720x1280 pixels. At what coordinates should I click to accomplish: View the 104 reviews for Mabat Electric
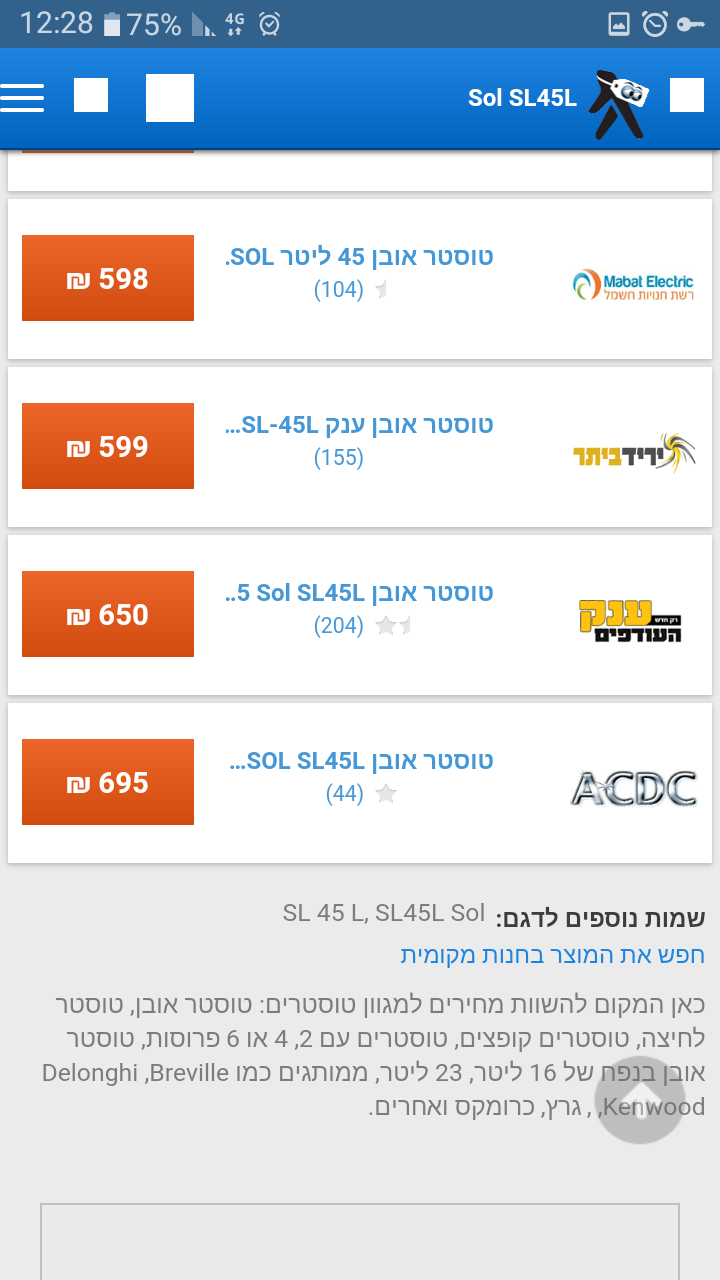click(x=339, y=290)
